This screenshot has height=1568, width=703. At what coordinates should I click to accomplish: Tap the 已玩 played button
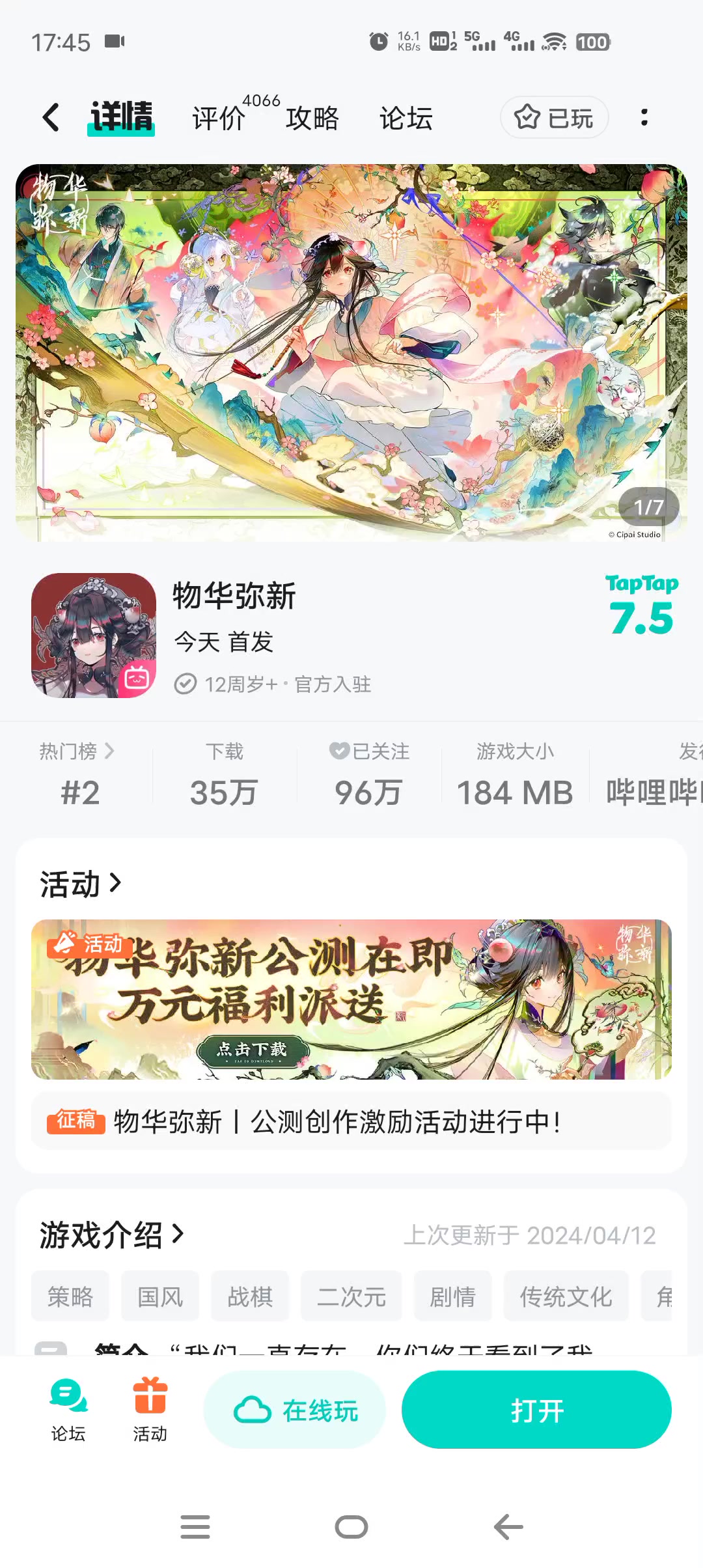[x=554, y=118]
